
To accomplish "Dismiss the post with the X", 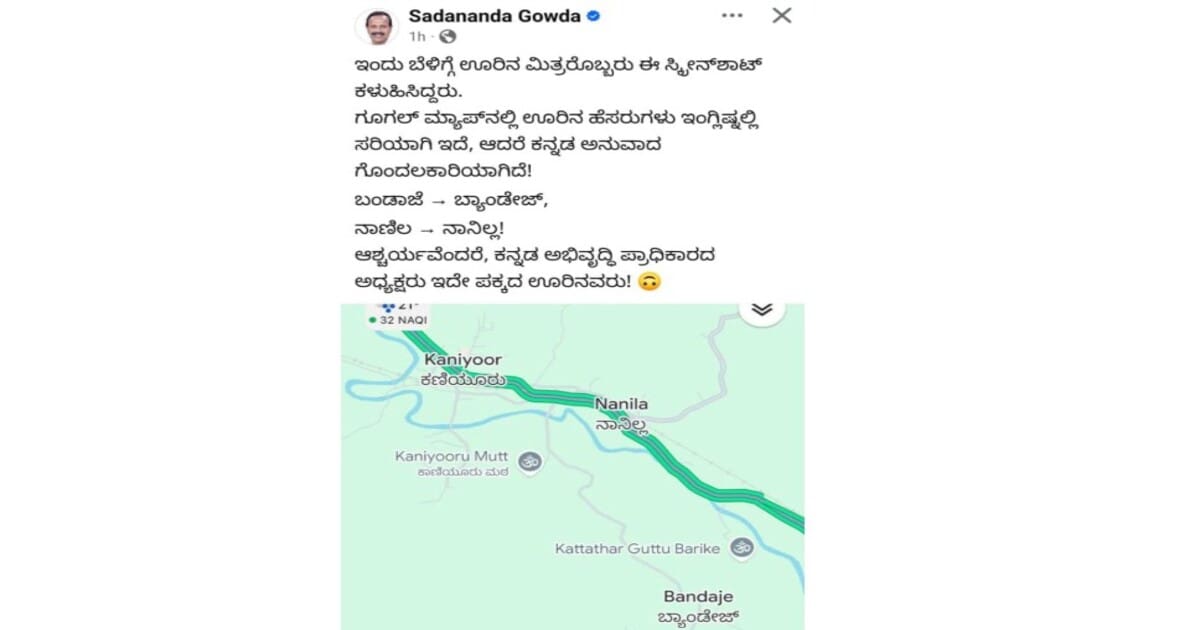I will tap(782, 16).
